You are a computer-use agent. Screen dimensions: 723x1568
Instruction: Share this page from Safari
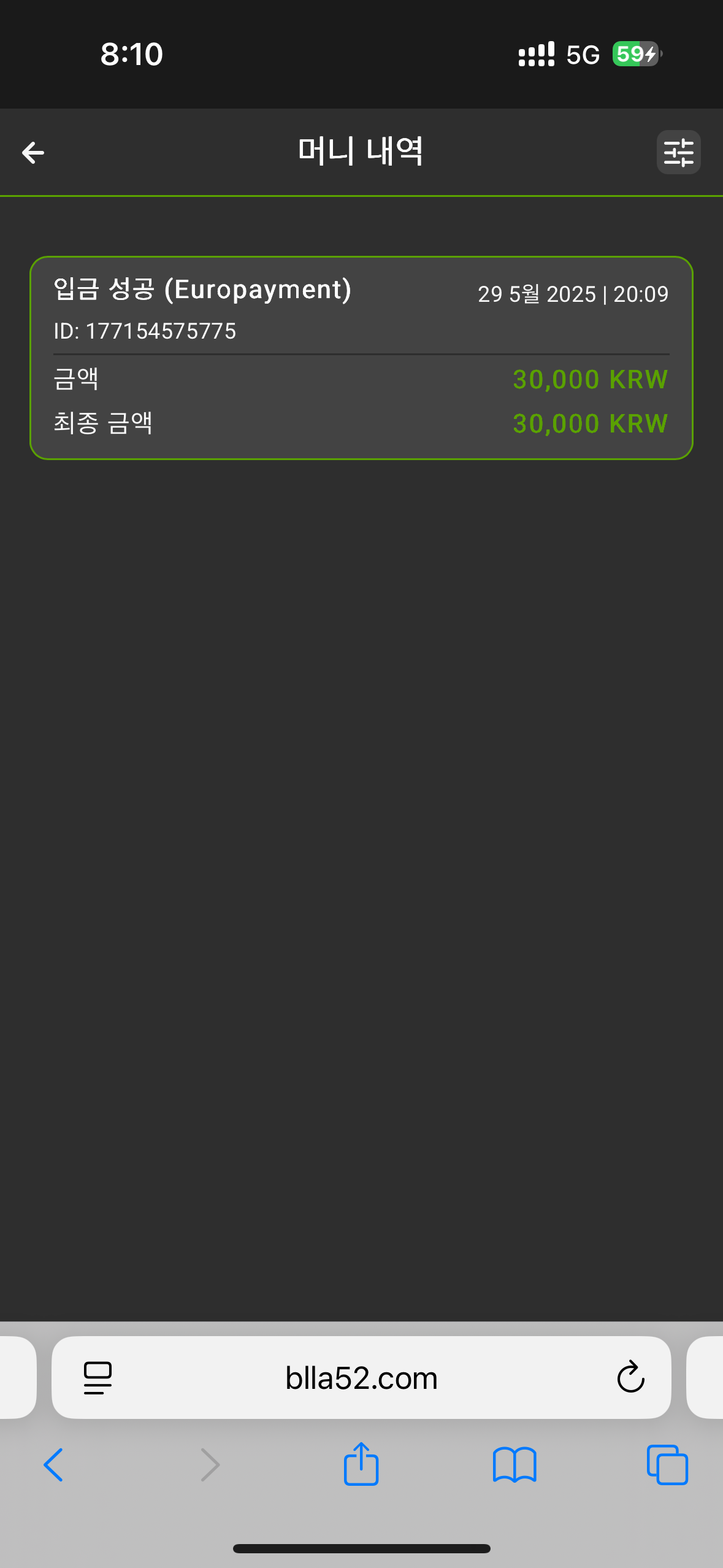(361, 1464)
